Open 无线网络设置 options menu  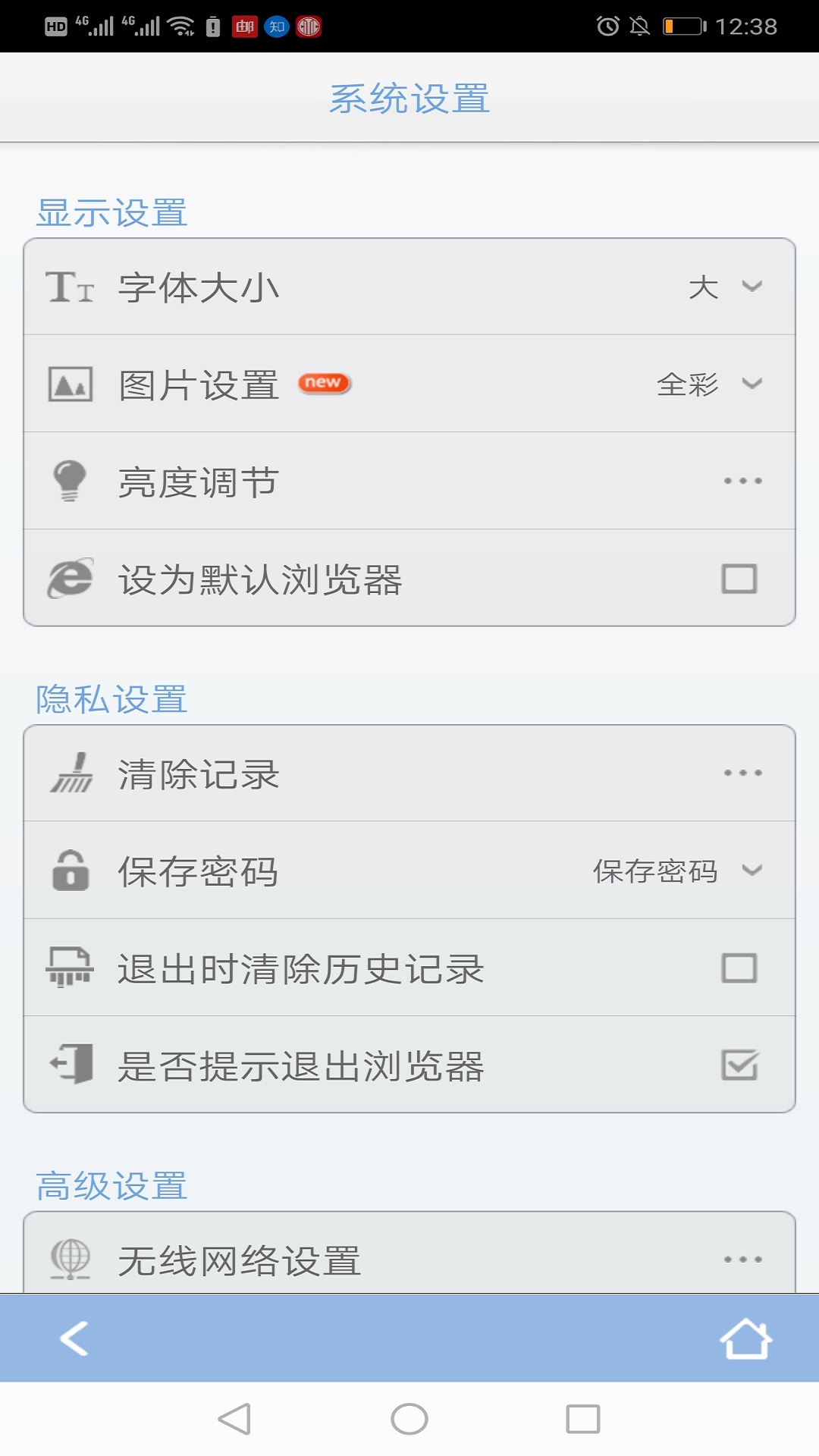(744, 1255)
